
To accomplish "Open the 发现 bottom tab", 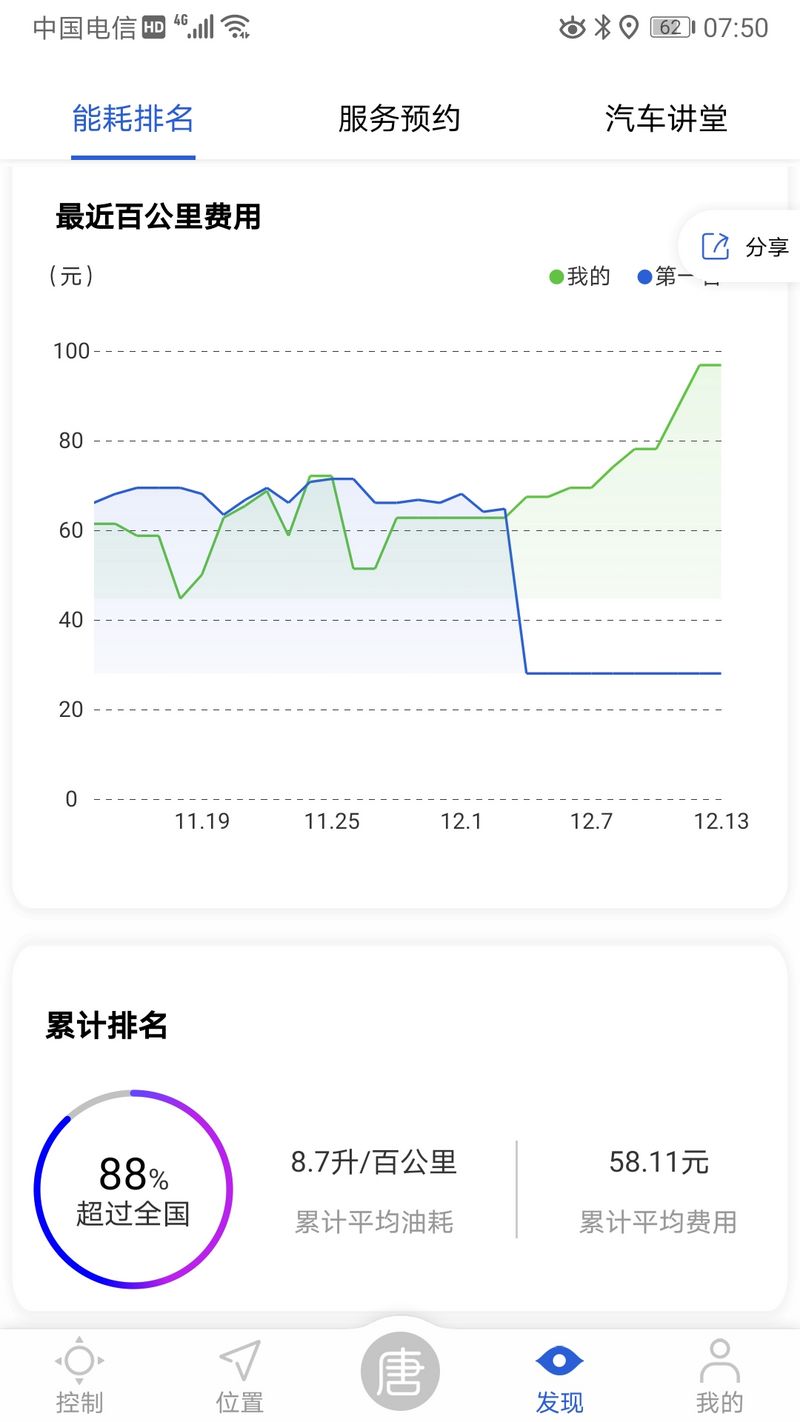I will [x=559, y=1377].
